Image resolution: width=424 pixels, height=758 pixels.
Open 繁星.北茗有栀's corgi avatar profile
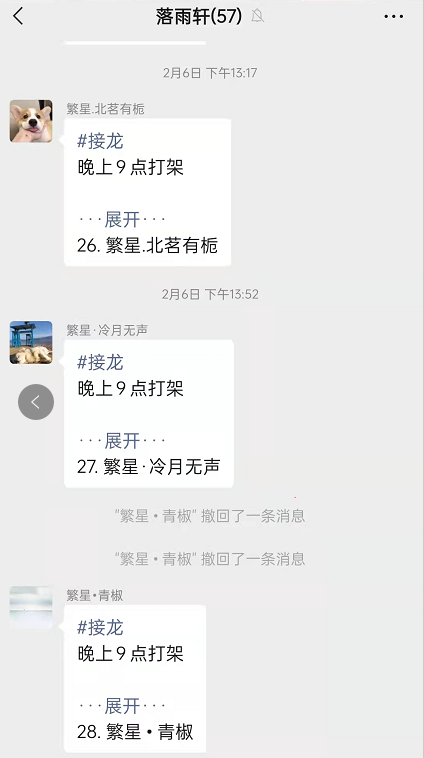pyautogui.click(x=31, y=121)
